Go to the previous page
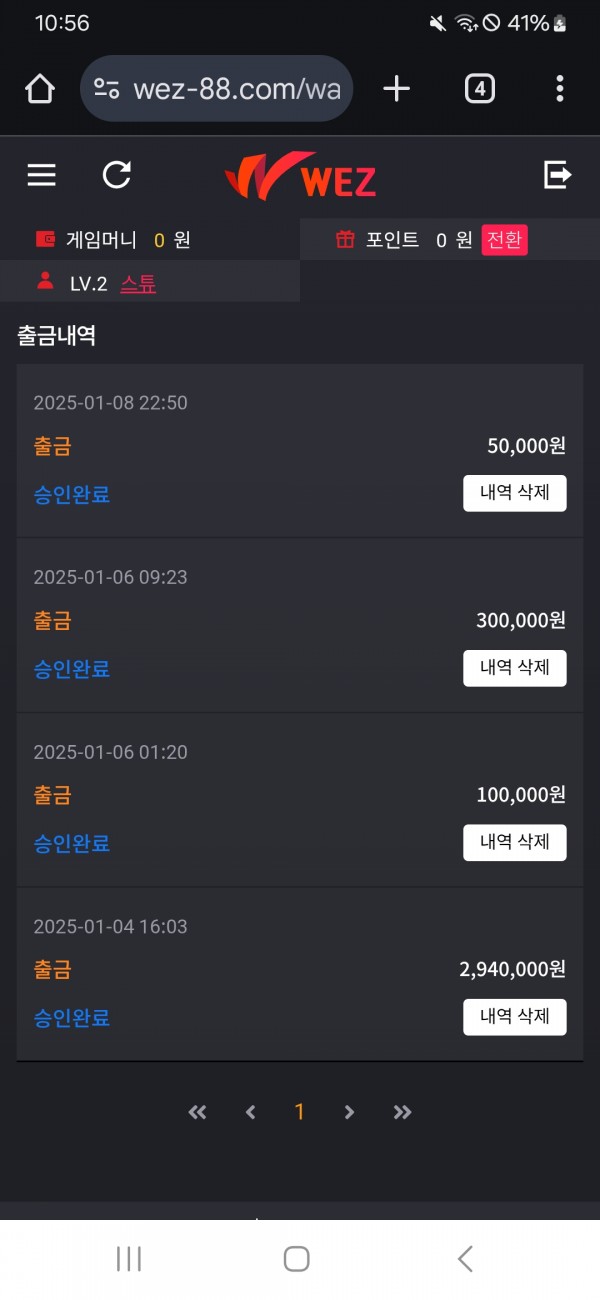The width and height of the screenshot is (600, 1300). pos(250,1112)
